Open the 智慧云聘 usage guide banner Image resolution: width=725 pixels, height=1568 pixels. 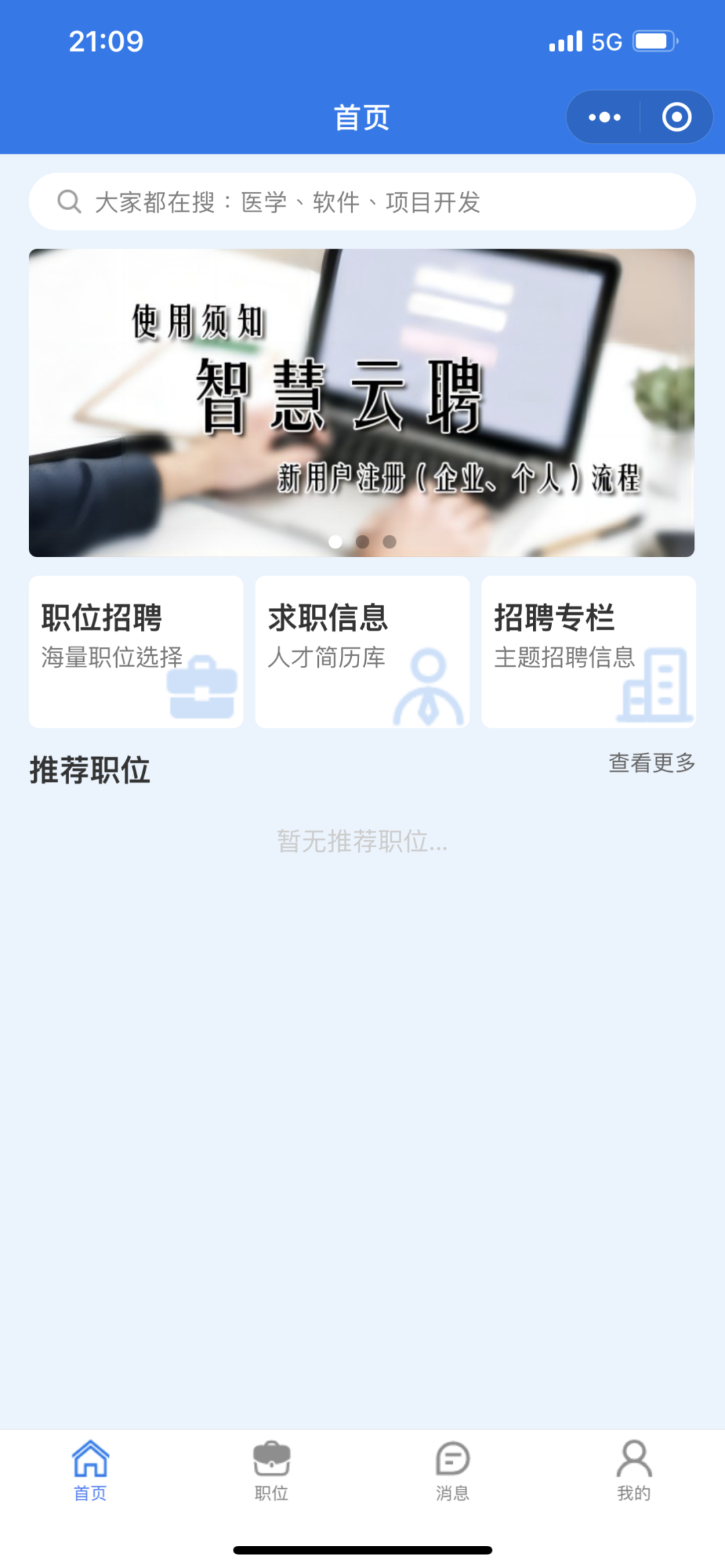tap(362, 403)
